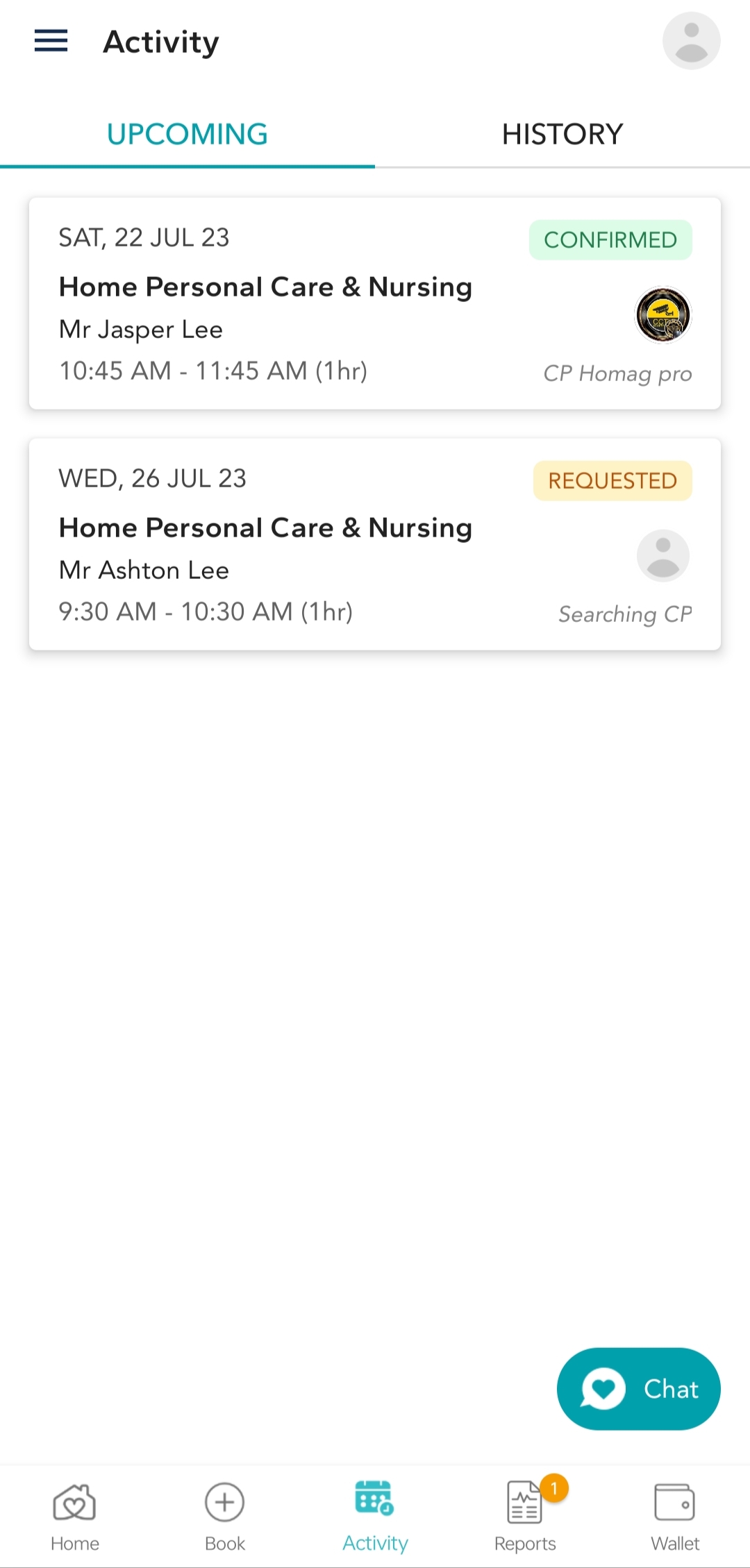750x1568 pixels.
Task: Open the Book tab
Action: click(225, 1517)
